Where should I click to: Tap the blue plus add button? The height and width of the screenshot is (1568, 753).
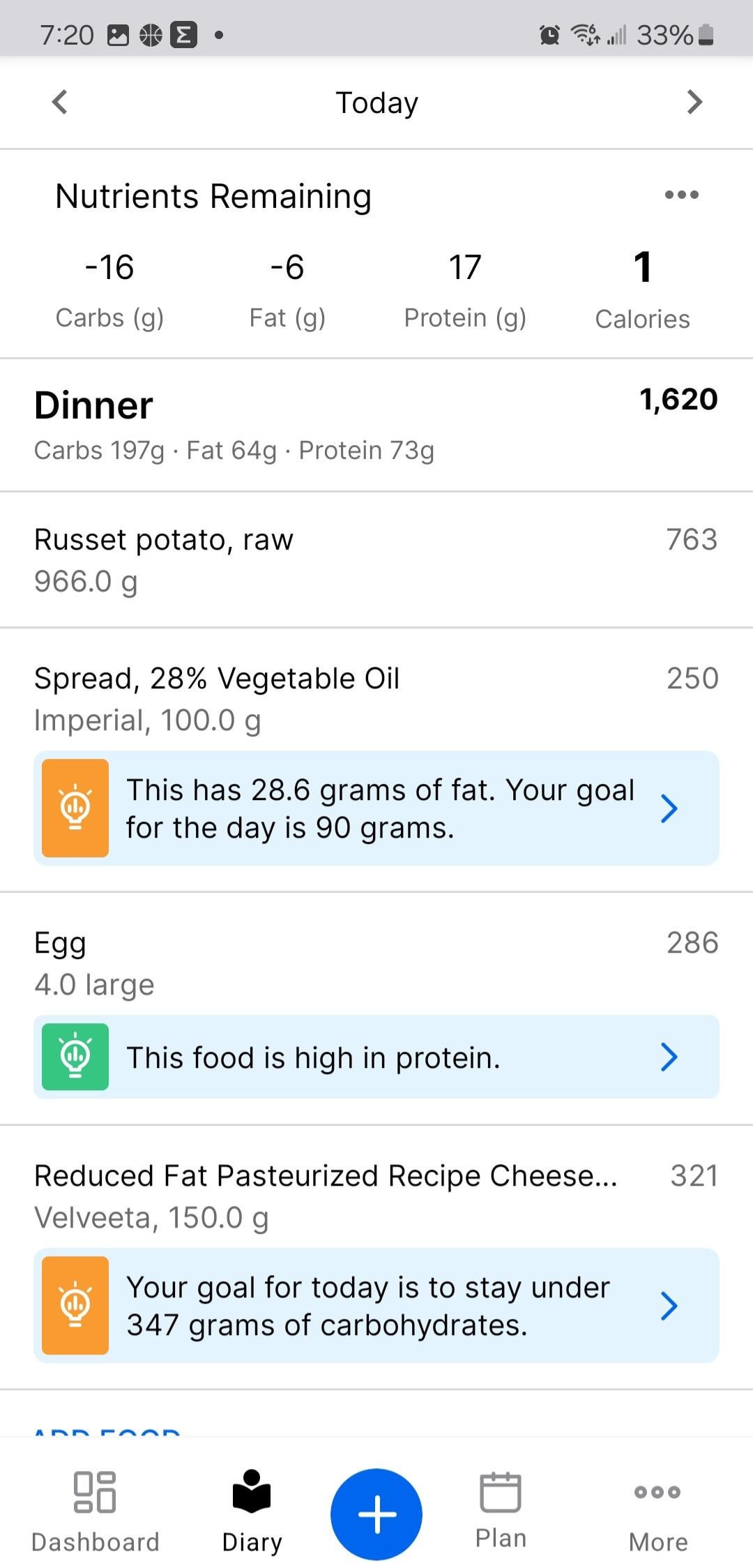click(376, 1514)
